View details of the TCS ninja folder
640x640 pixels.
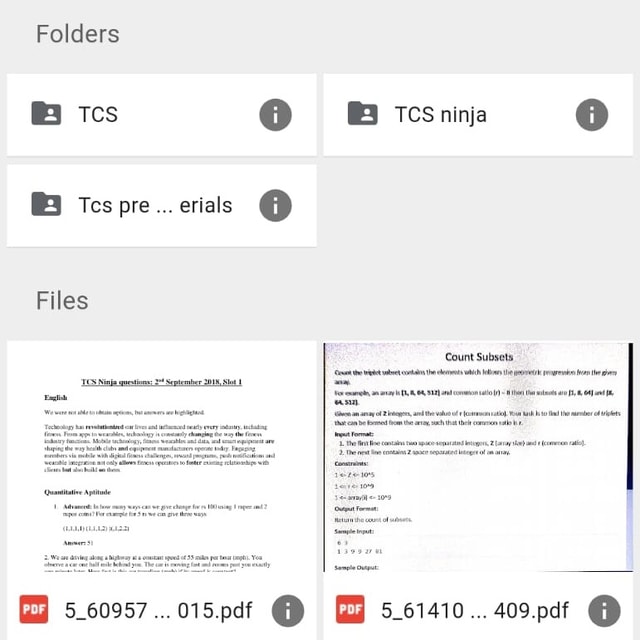(x=591, y=114)
